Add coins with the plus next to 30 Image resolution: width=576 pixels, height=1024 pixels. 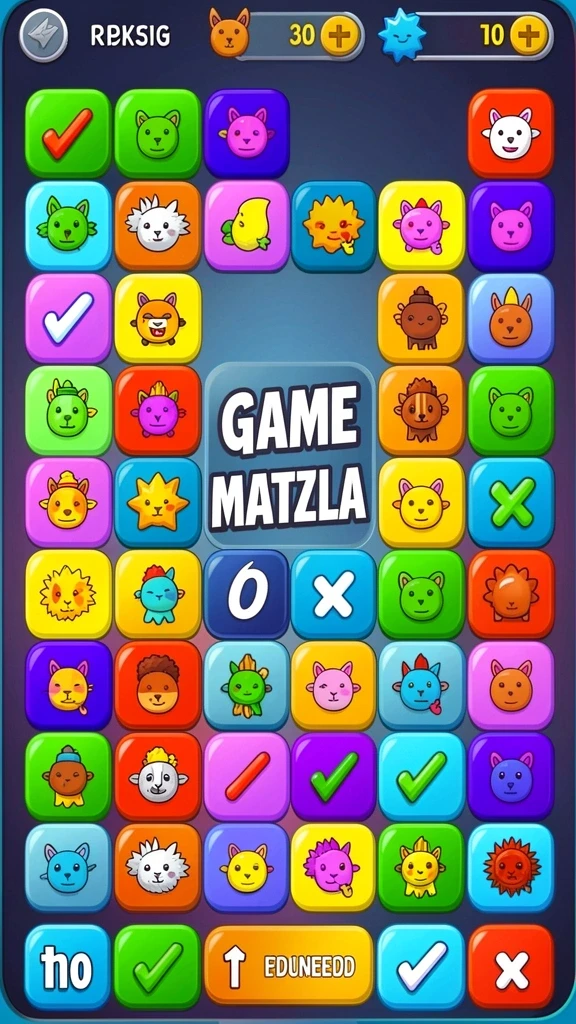(340, 36)
